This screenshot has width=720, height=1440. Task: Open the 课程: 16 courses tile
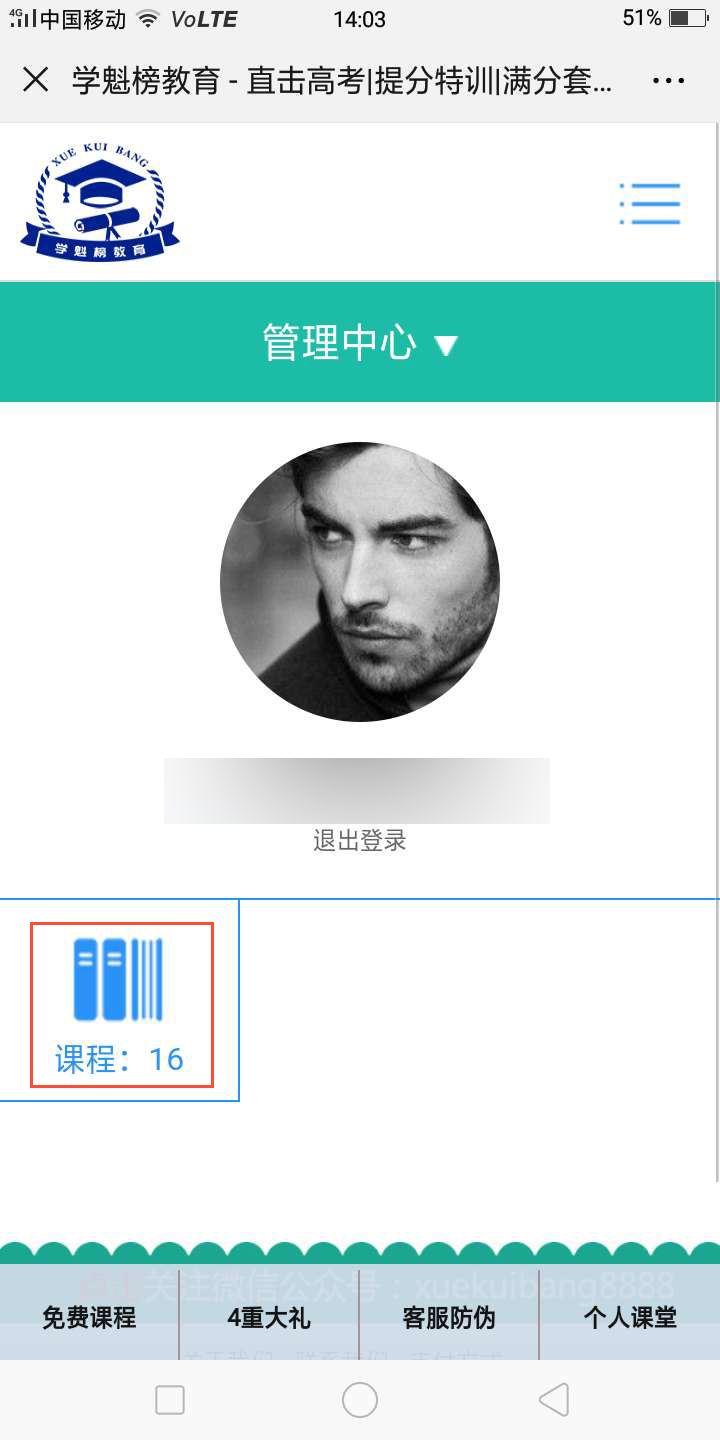(x=121, y=1004)
